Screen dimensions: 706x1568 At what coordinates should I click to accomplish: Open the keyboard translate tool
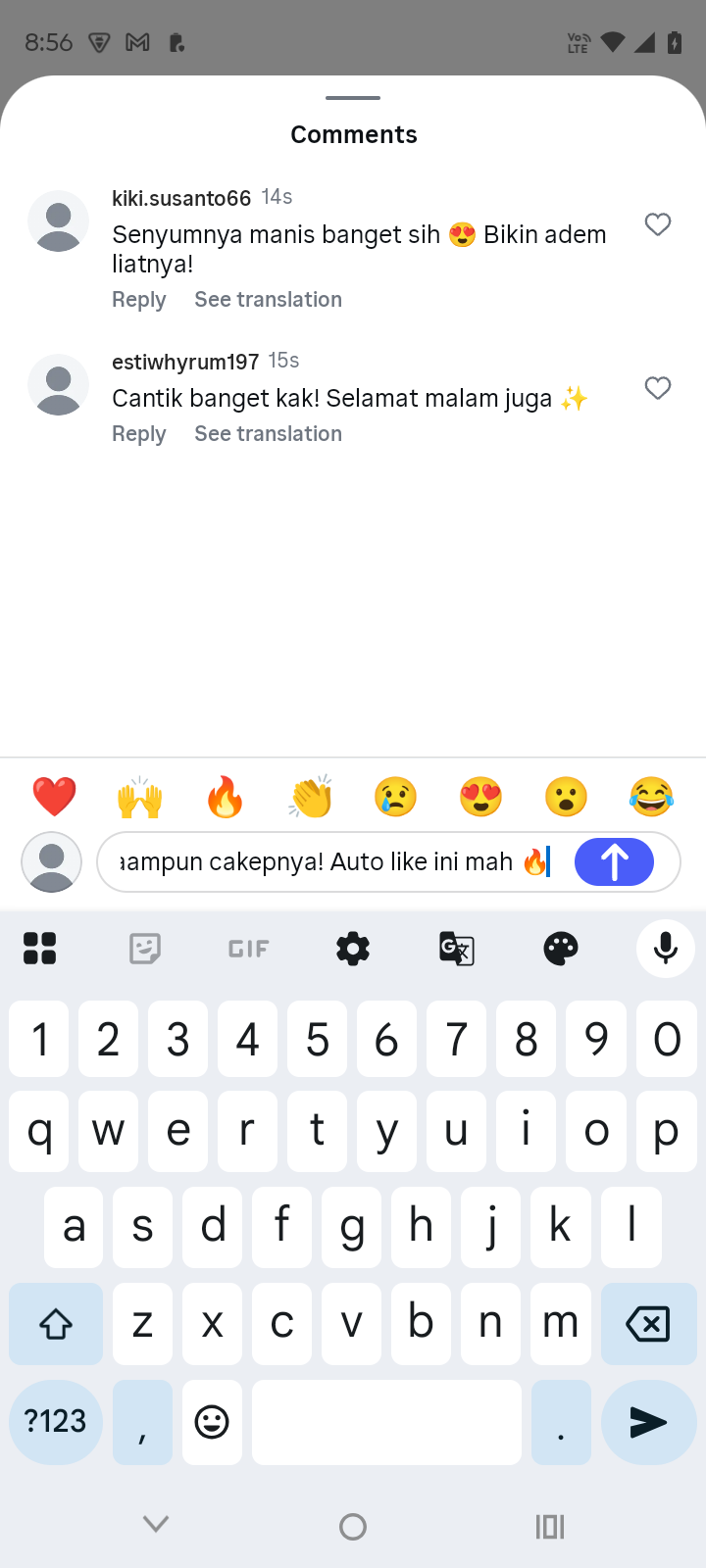457,949
